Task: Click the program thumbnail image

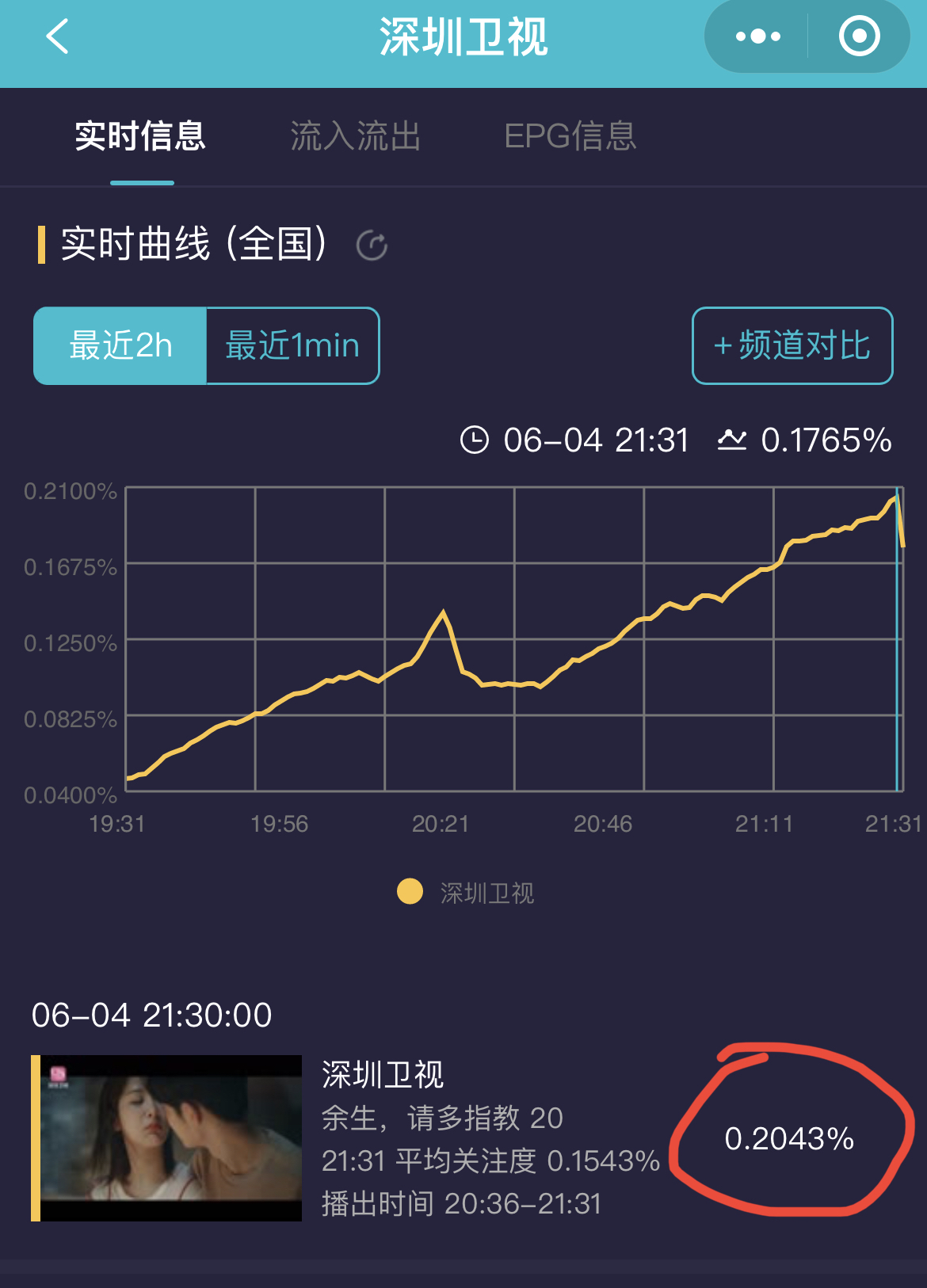Action: (170, 1141)
